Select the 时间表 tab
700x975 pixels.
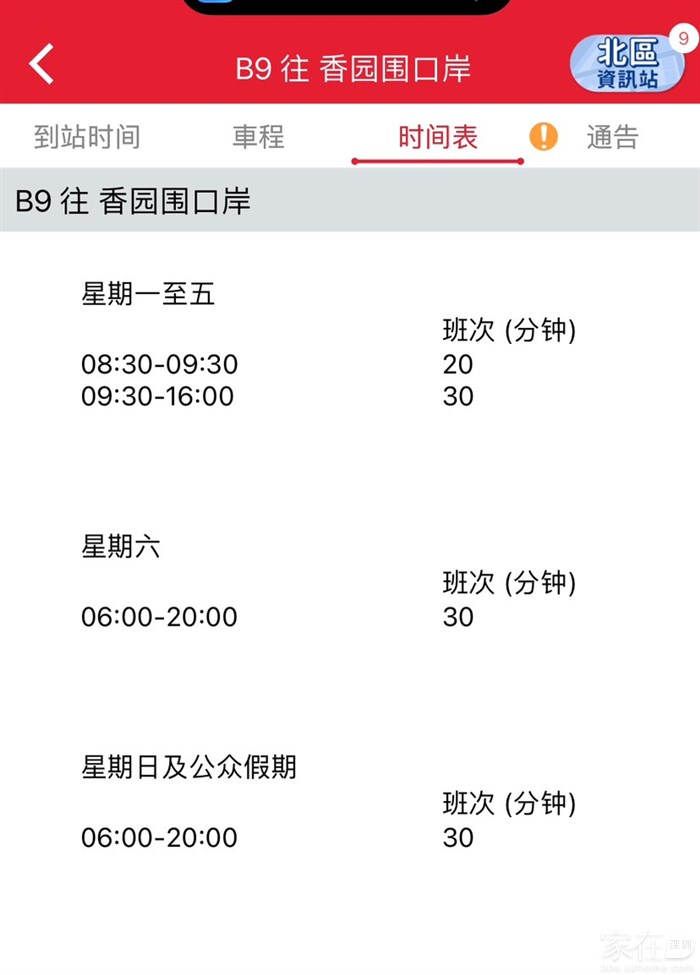[438, 137]
